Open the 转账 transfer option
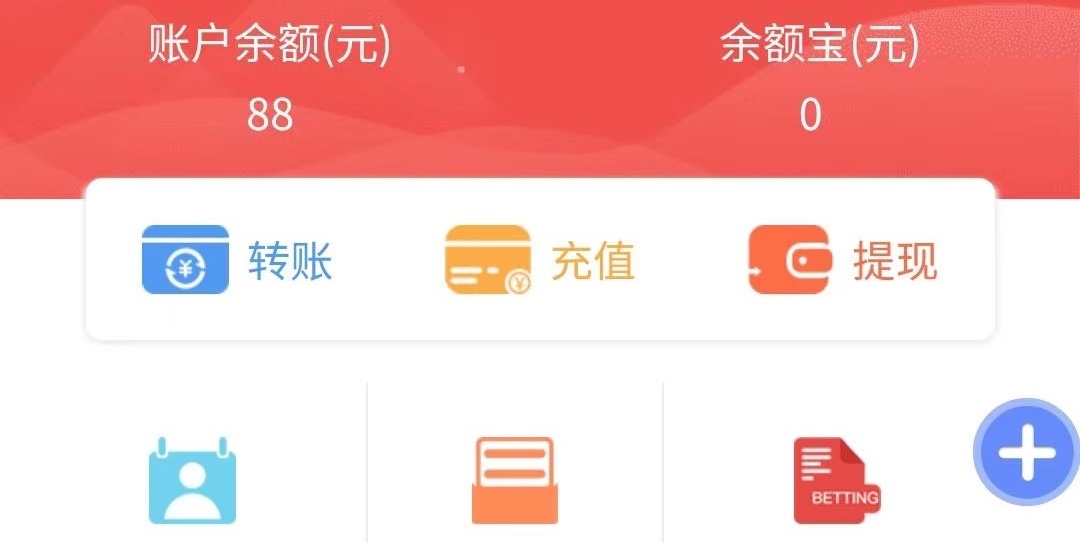The image size is (1080, 543). click(x=237, y=261)
